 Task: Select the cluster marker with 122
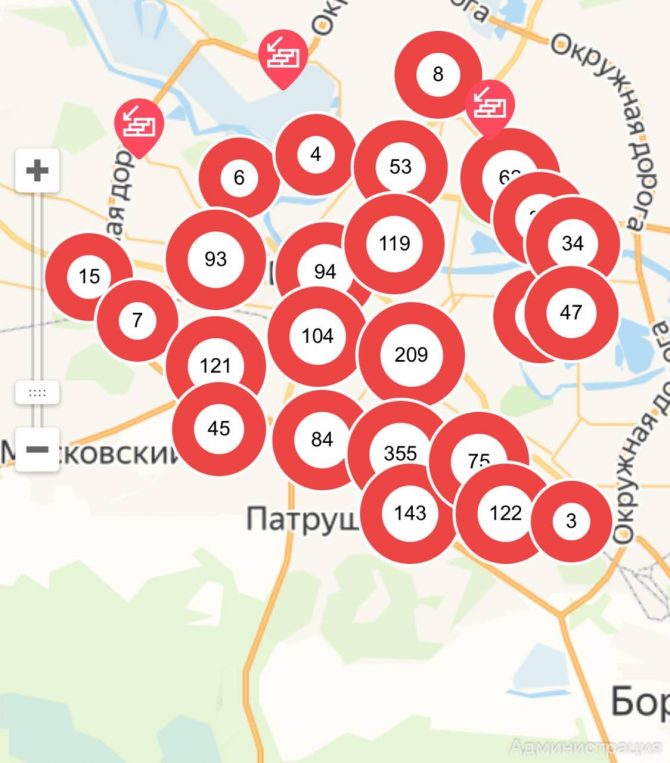tap(506, 513)
